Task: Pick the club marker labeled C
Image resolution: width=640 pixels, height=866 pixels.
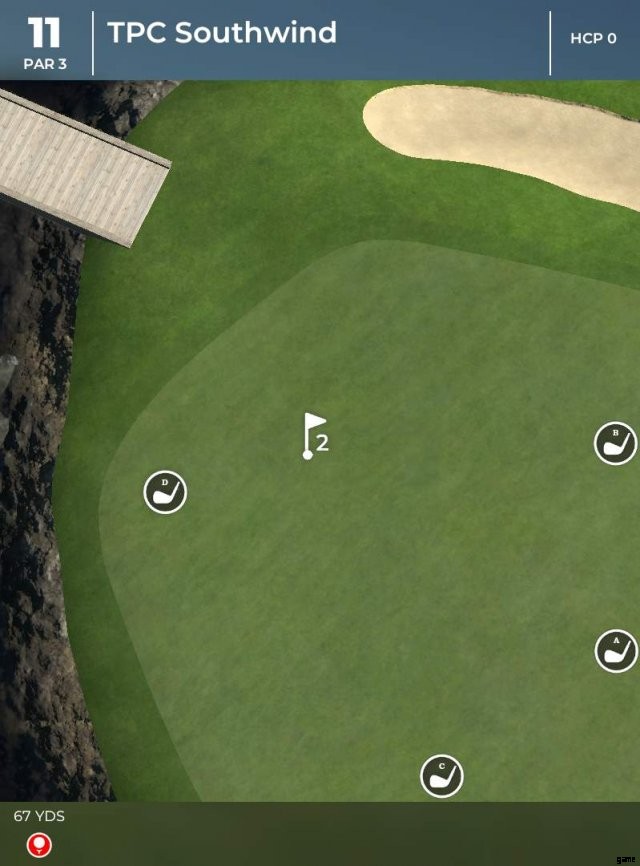Action: pos(441,776)
